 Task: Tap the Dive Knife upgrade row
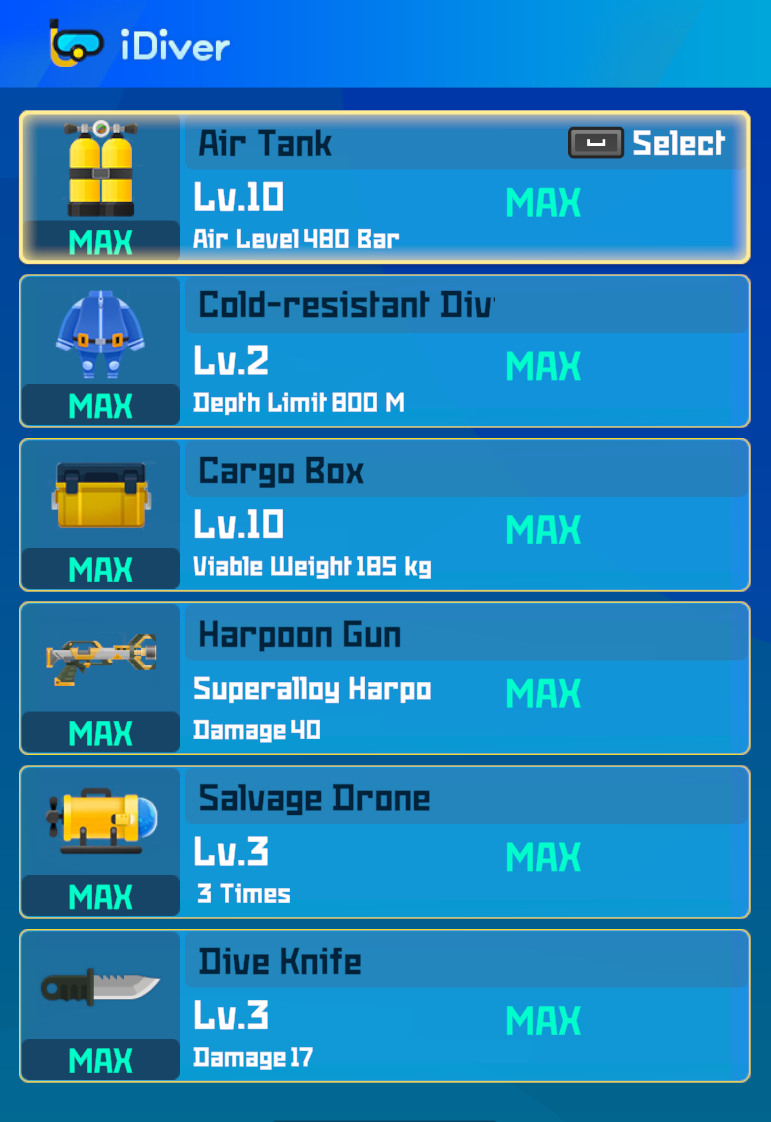385,1007
